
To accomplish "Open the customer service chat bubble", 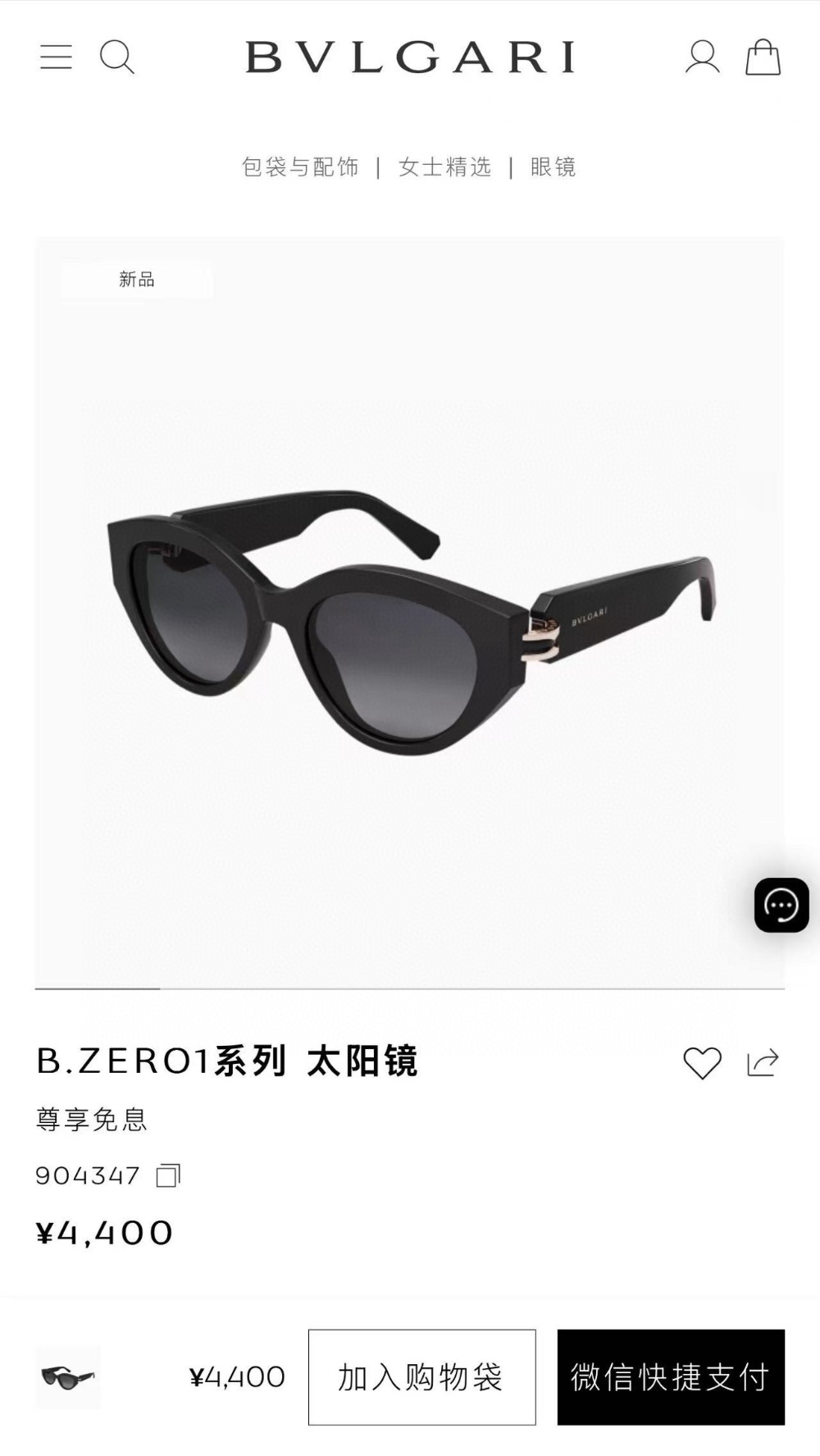I will tap(781, 905).
